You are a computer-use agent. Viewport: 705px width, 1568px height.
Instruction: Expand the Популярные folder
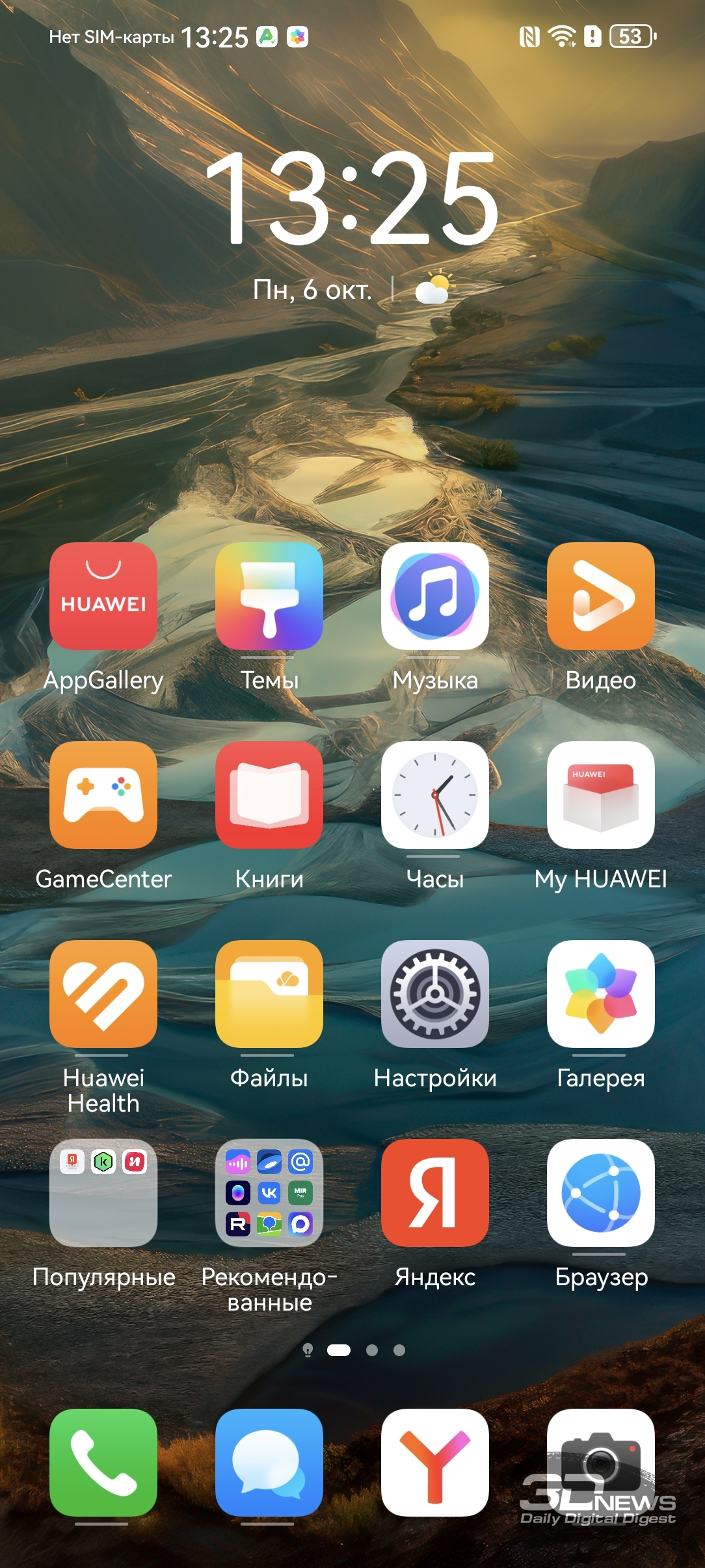(x=103, y=1193)
